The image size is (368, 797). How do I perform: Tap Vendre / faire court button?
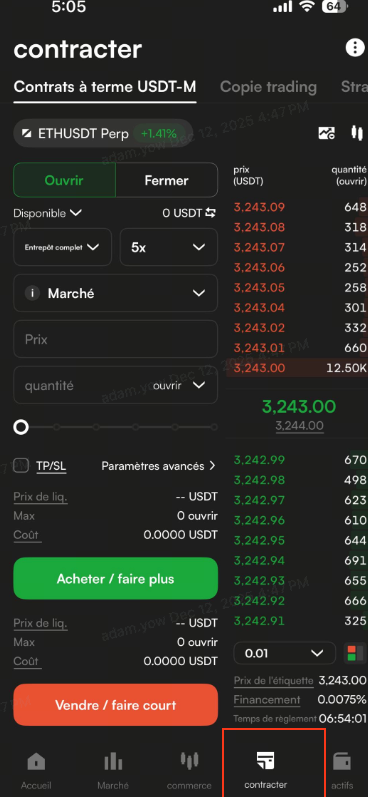click(x=115, y=705)
